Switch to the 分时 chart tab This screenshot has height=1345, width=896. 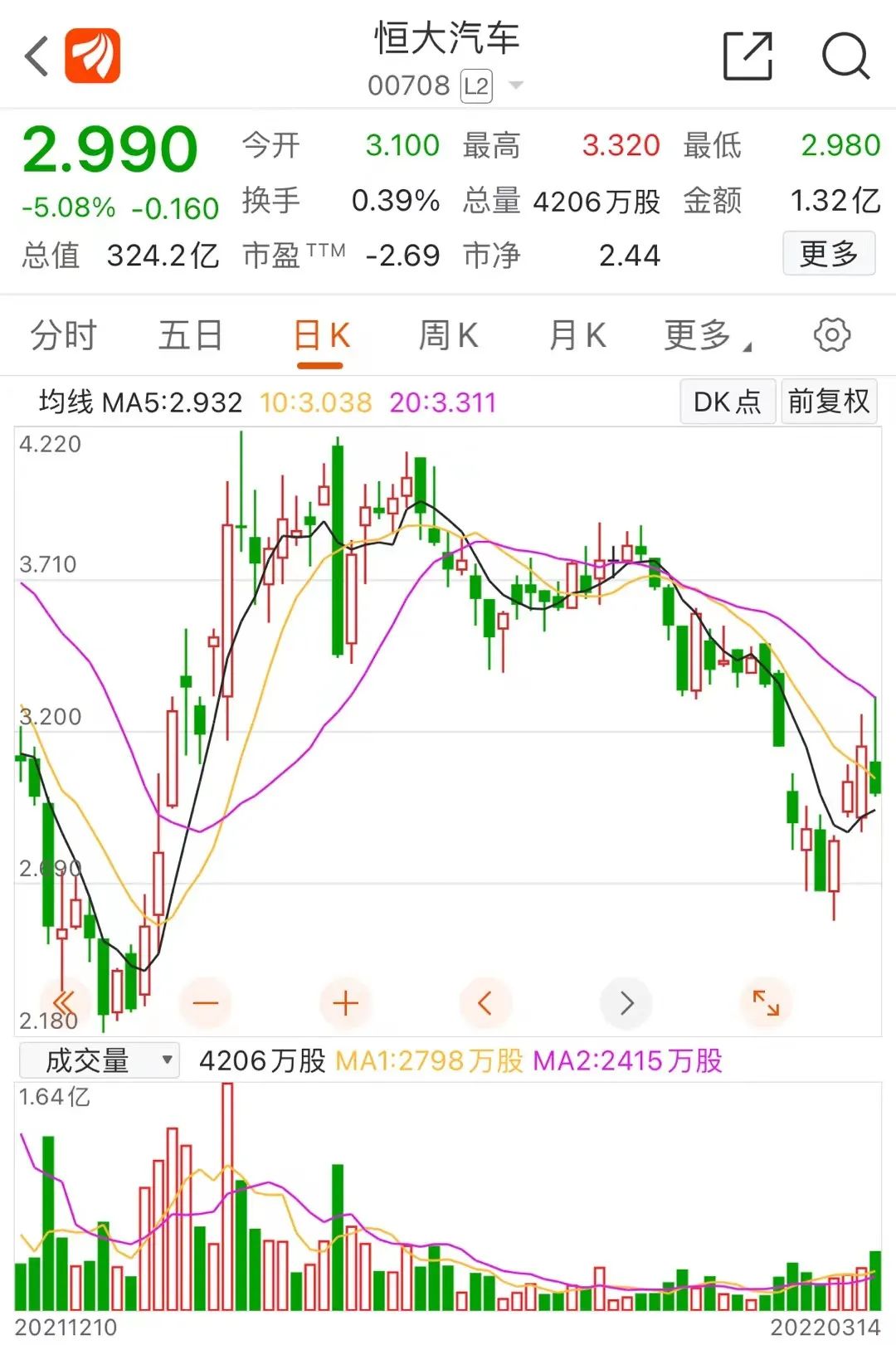64,336
